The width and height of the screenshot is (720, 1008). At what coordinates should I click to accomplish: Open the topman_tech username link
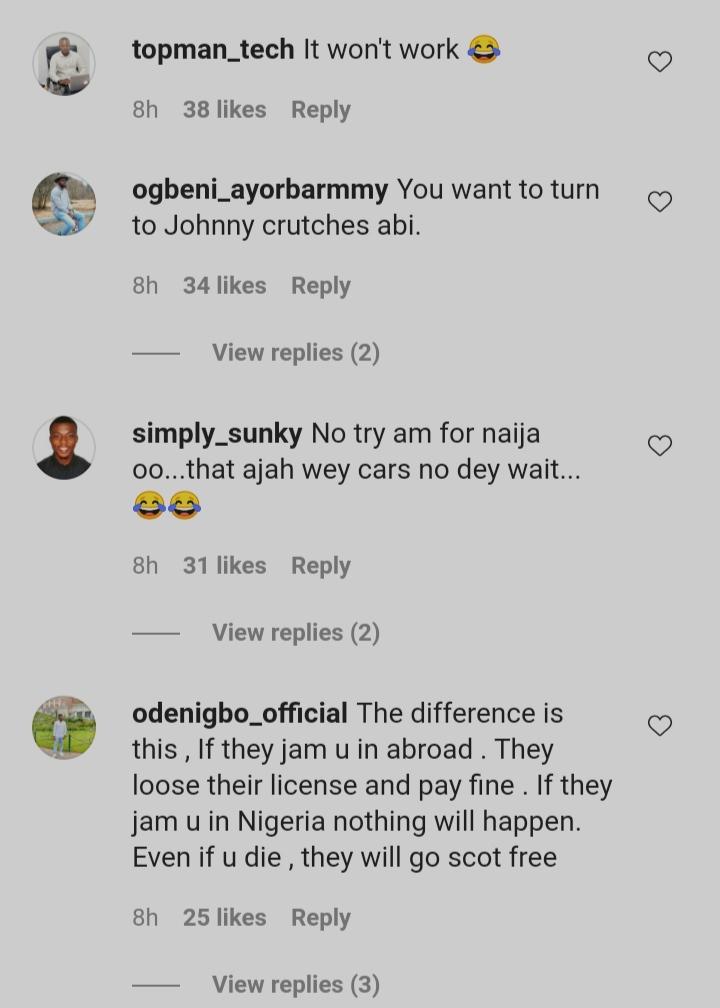(213, 50)
